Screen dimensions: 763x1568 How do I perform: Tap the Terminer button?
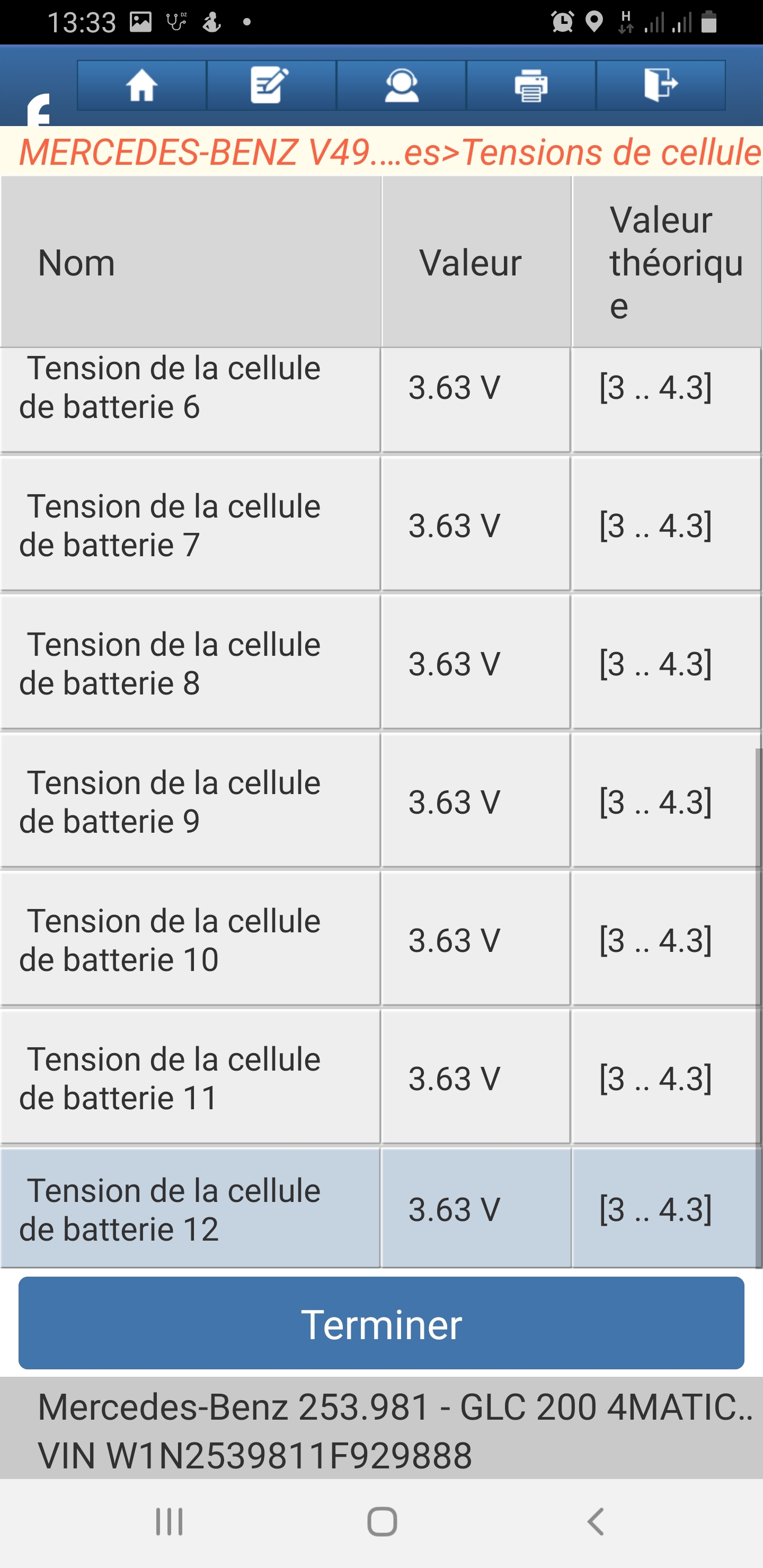381,1324
